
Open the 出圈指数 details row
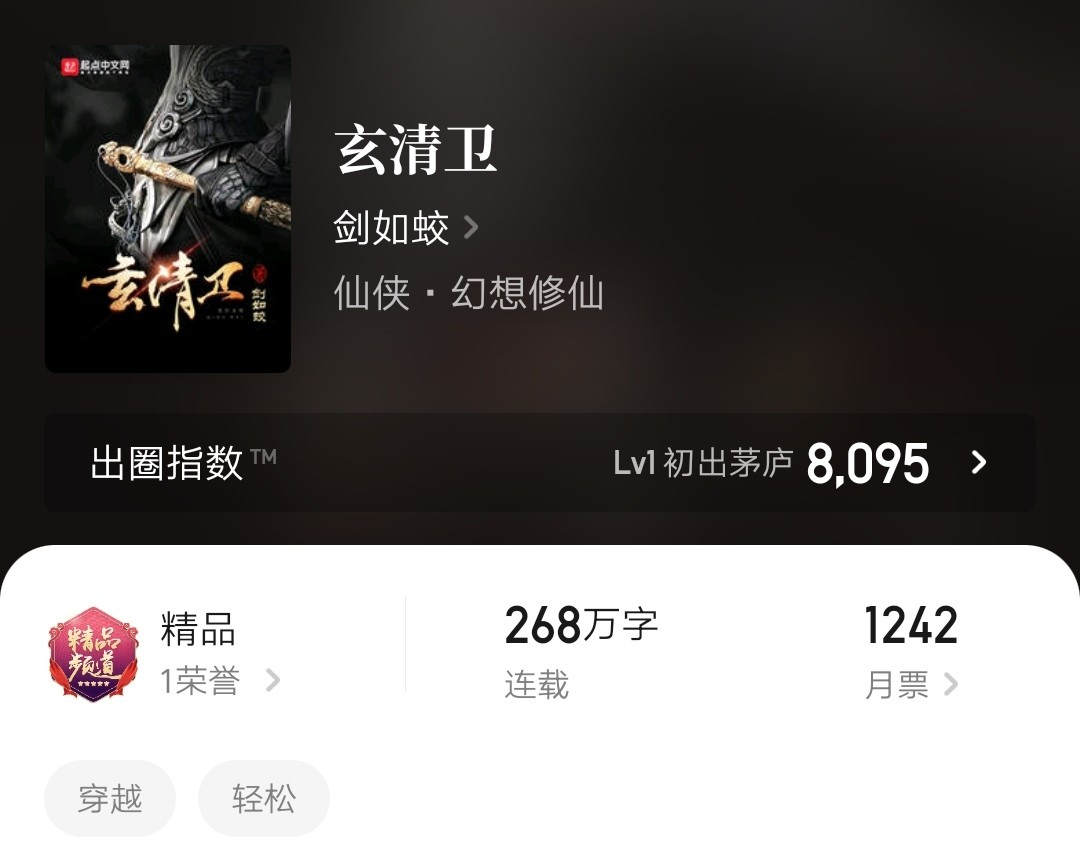[540, 462]
